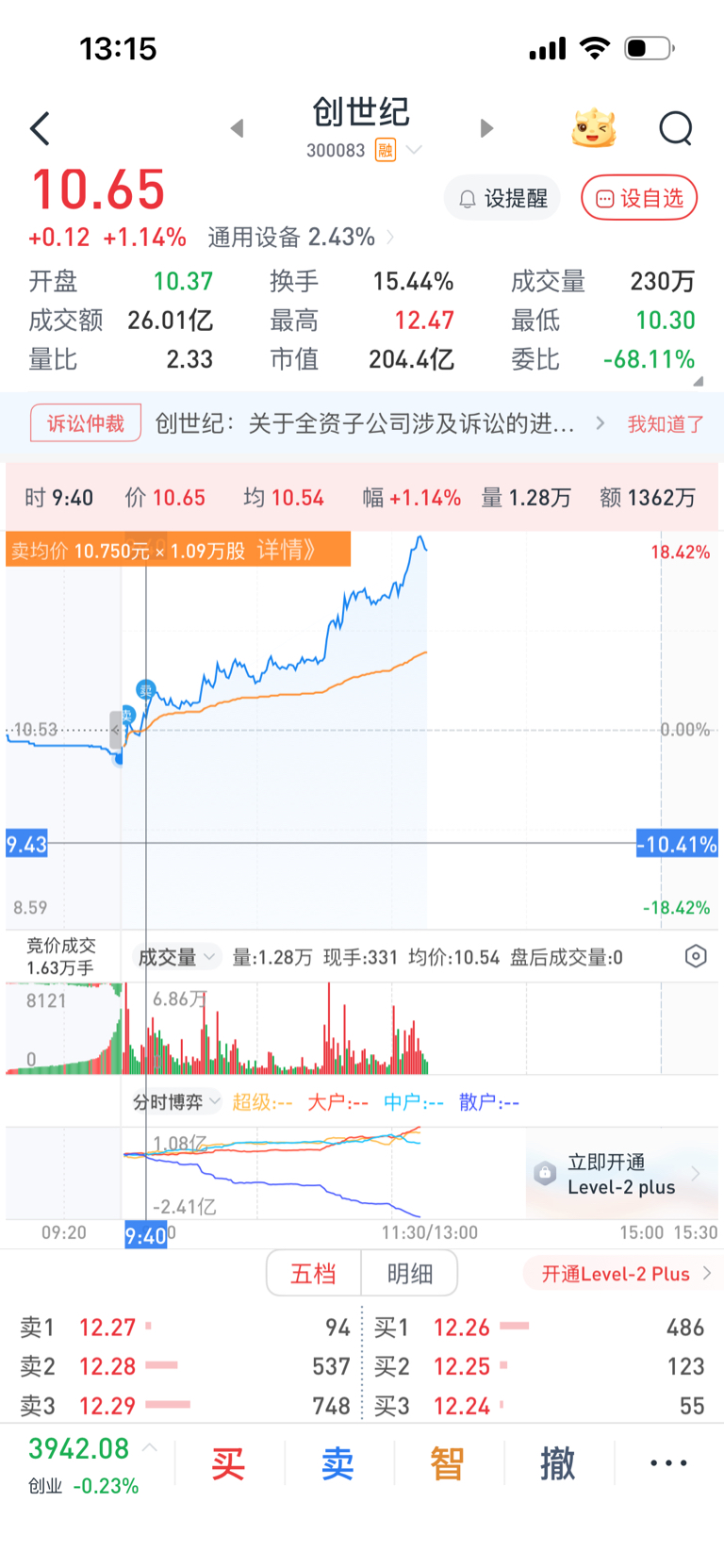This screenshot has width=724, height=1568.
Task: Tap the red 买 buy button
Action: pyautogui.click(x=228, y=1464)
